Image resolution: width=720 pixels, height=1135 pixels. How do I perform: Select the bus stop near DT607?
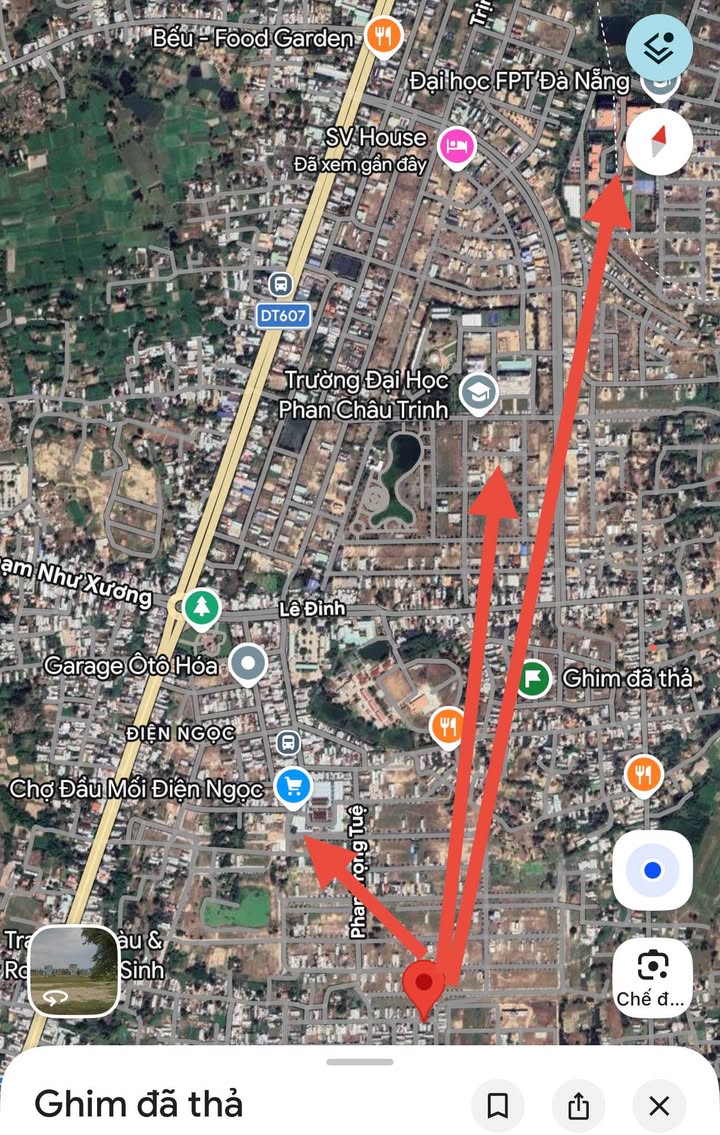tap(282, 284)
